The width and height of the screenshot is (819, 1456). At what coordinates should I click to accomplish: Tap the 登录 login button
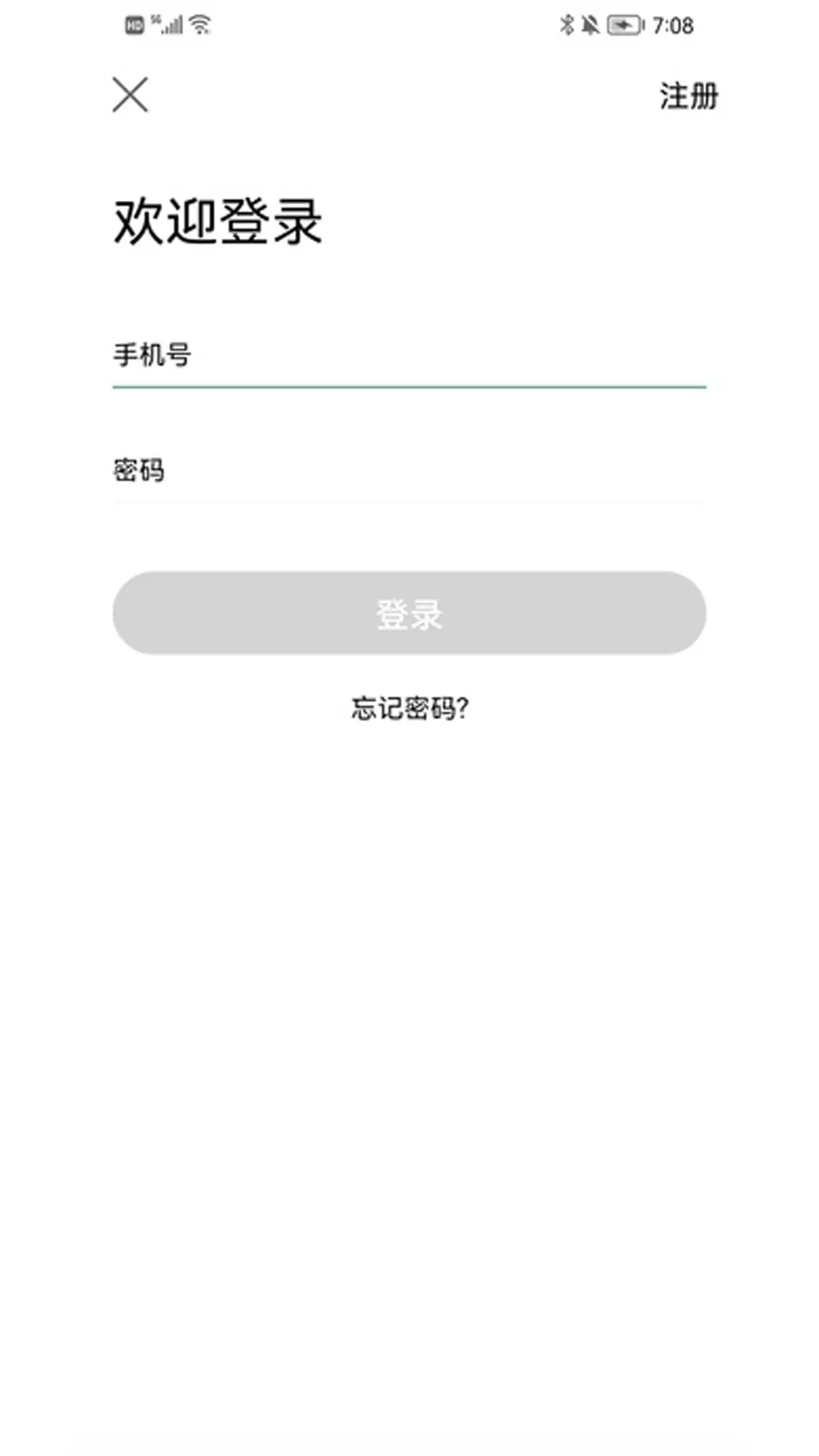click(x=409, y=613)
